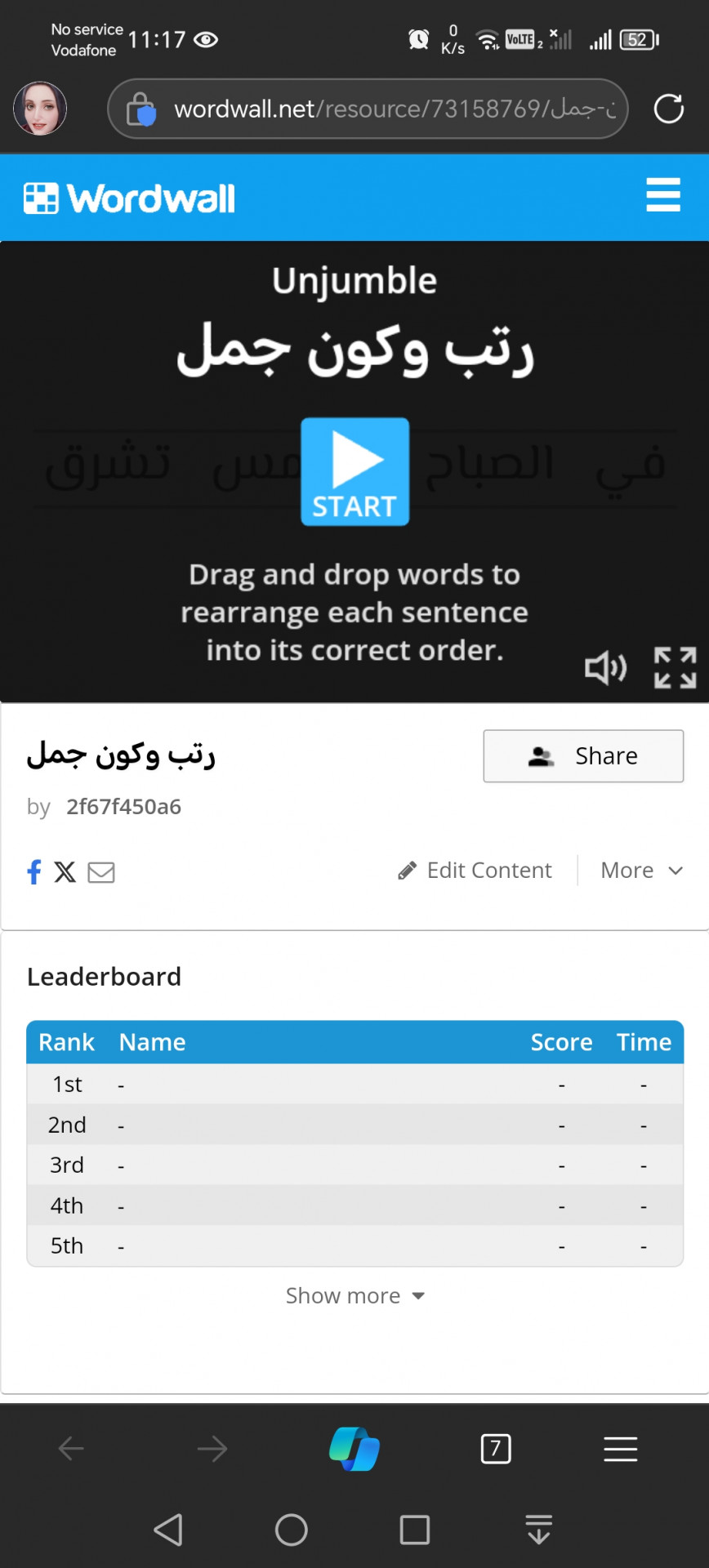Viewport: 709px width, 1568px height.
Task: Go to Wordwall home via logo
Action: (130, 198)
